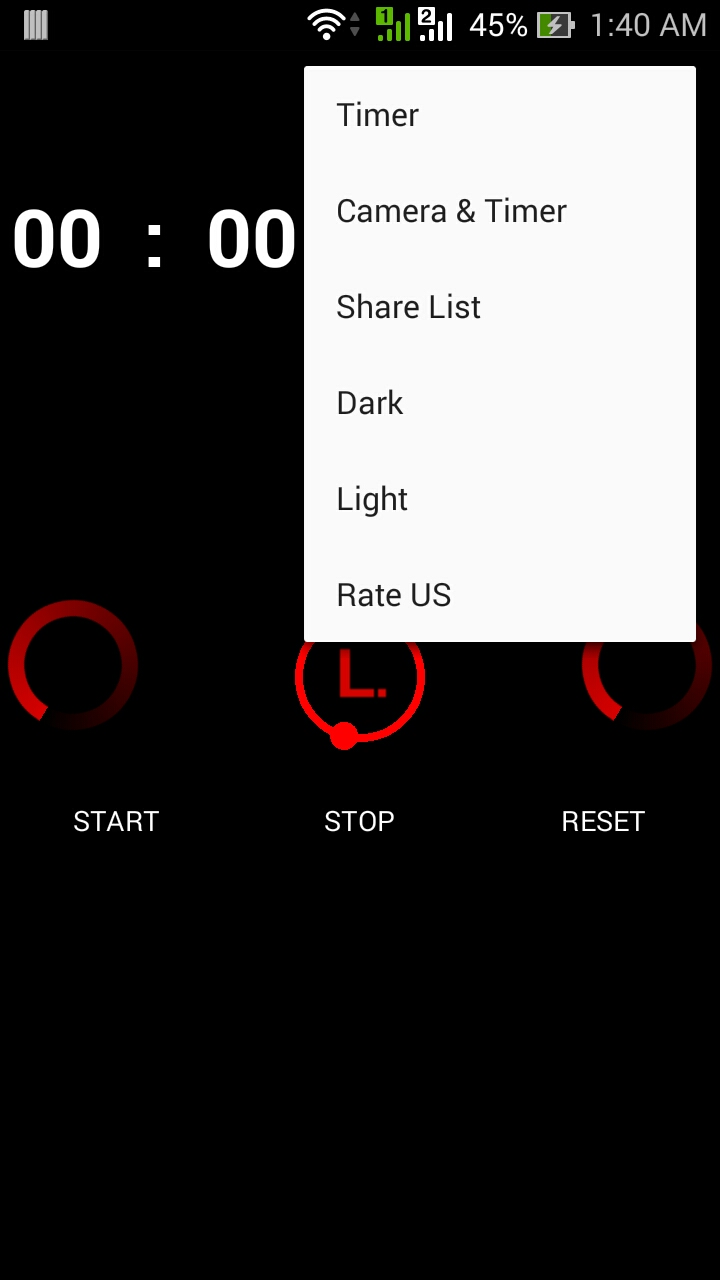Viewport: 720px width, 1280px height.
Task: Select the red START dial icon
Action: (x=74, y=666)
